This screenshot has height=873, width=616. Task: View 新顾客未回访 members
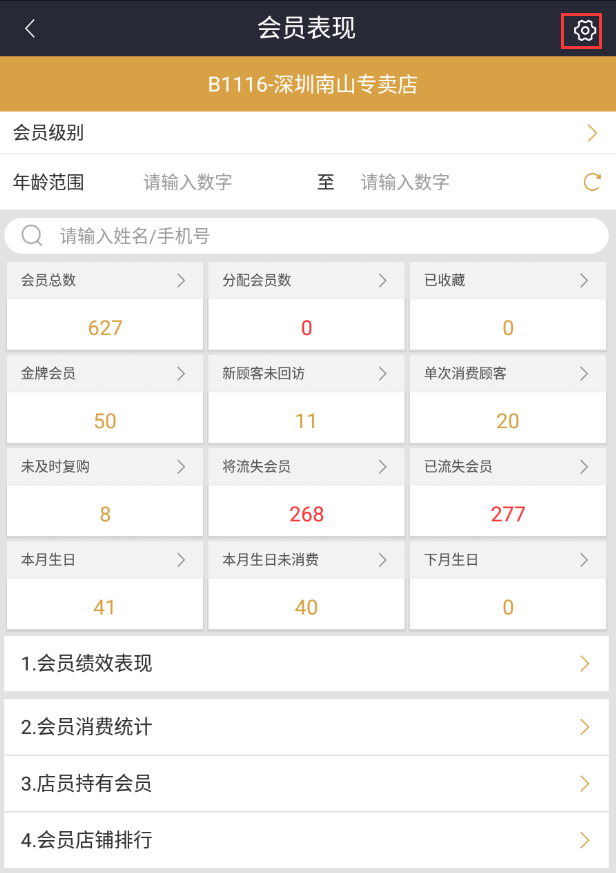pyautogui.click(x=306, y=400)
